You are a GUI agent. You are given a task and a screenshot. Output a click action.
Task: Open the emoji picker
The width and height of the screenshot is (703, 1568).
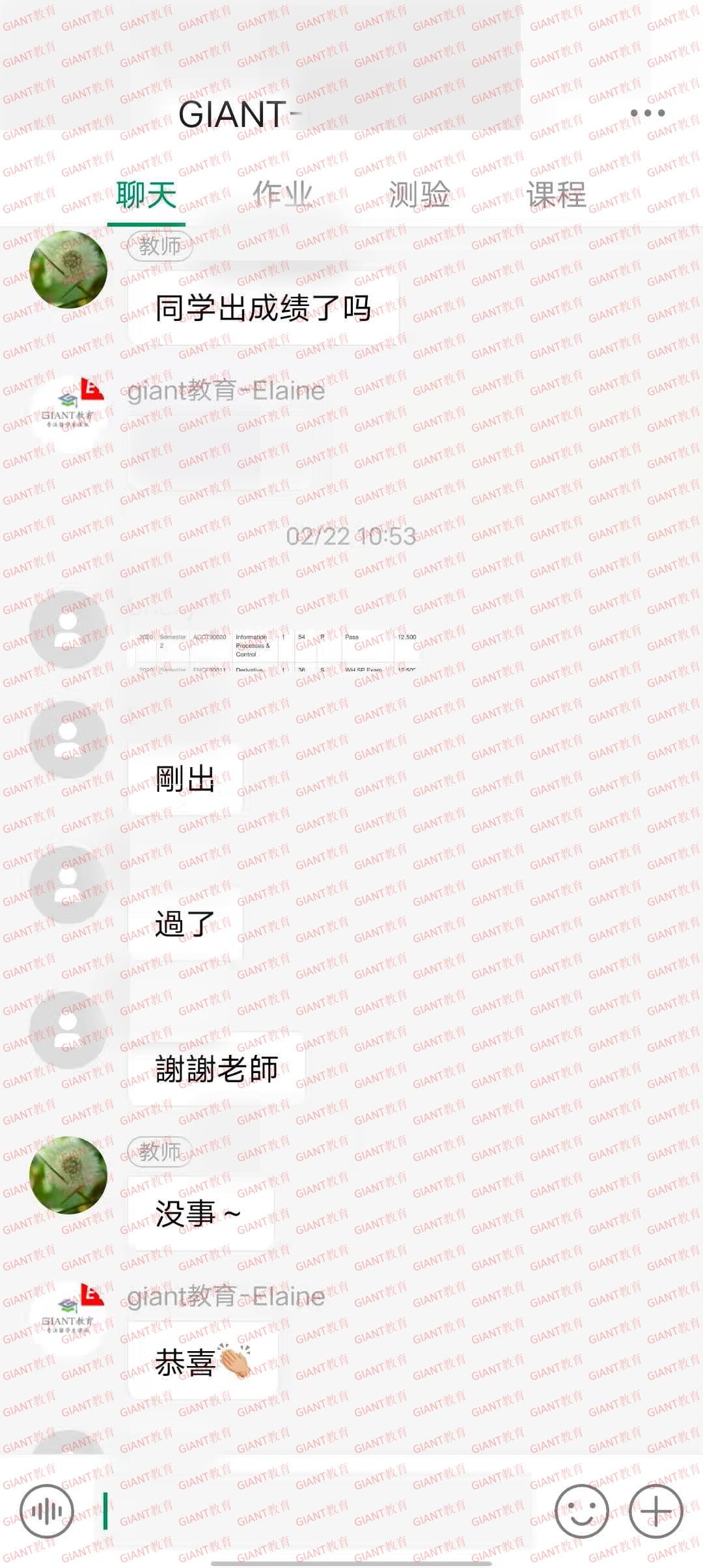[581, 1511]
